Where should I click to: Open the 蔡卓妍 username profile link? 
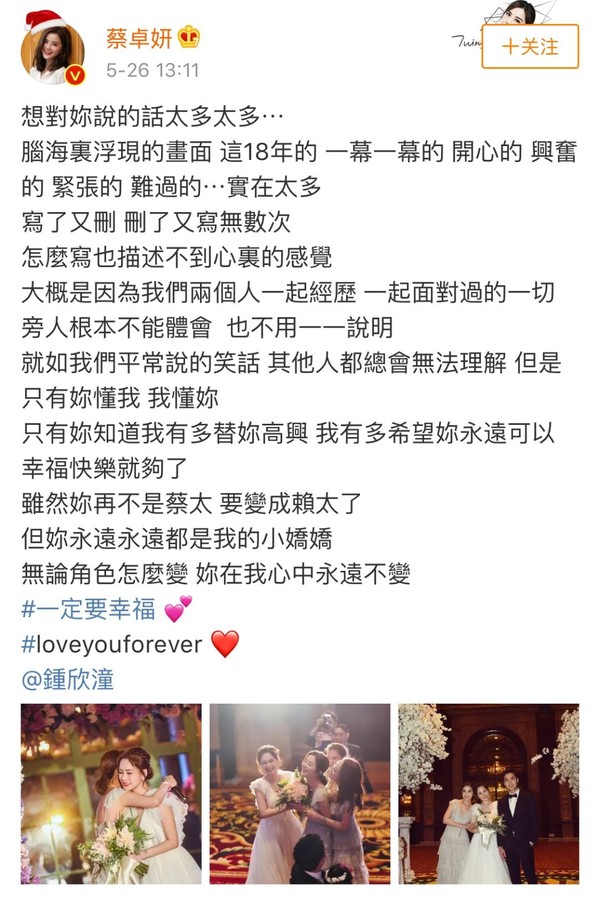[x=138, y=38]
